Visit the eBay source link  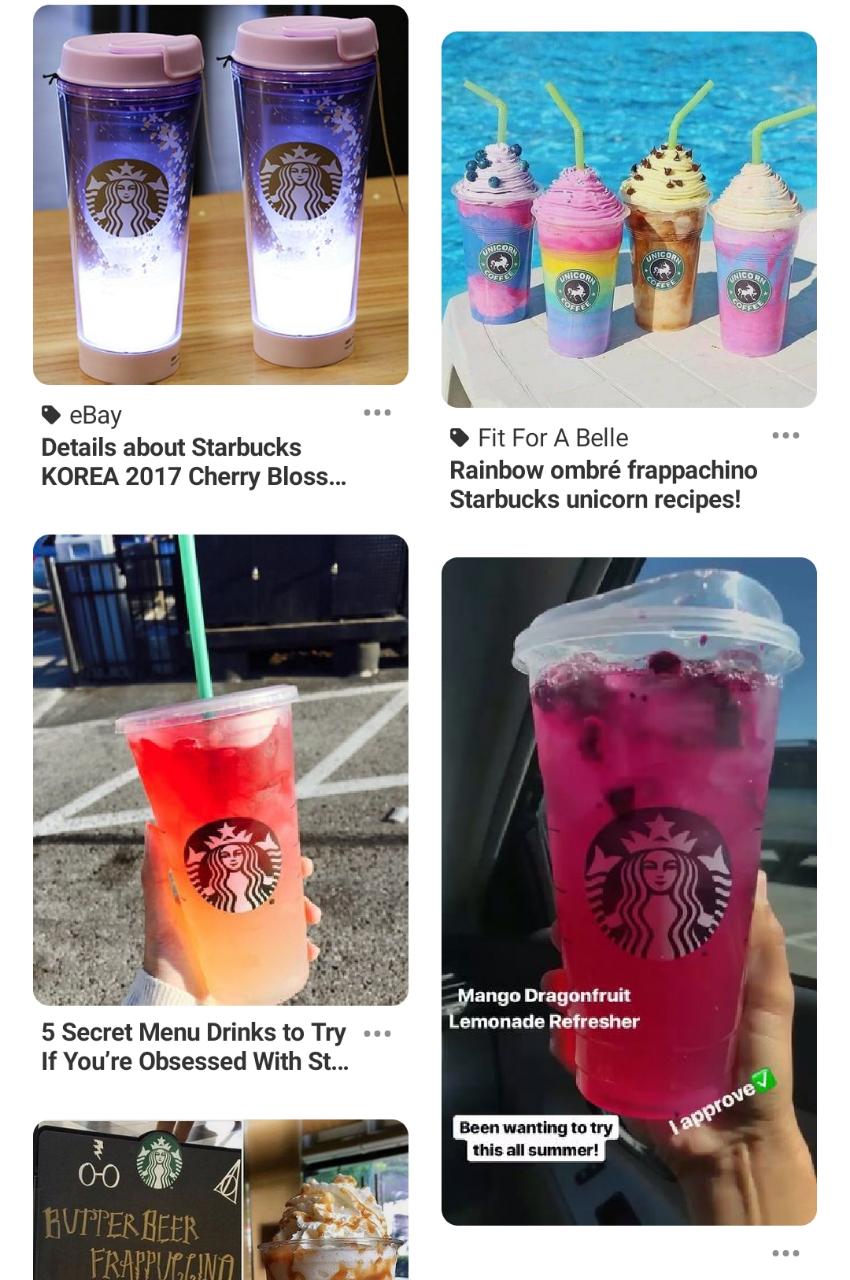click(94, 414)
